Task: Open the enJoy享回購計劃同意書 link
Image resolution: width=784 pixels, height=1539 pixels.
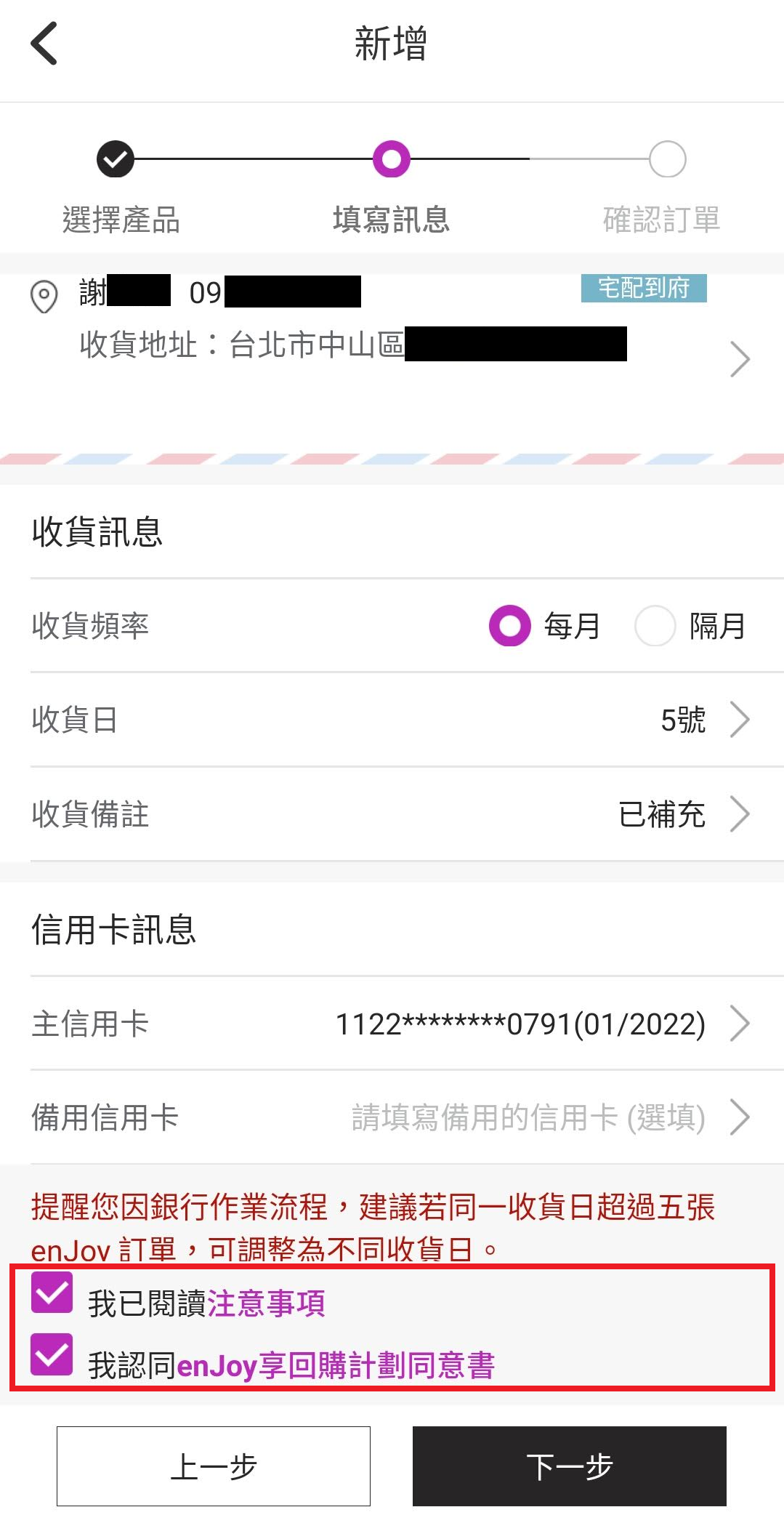Action: (x=336, y=1366)
